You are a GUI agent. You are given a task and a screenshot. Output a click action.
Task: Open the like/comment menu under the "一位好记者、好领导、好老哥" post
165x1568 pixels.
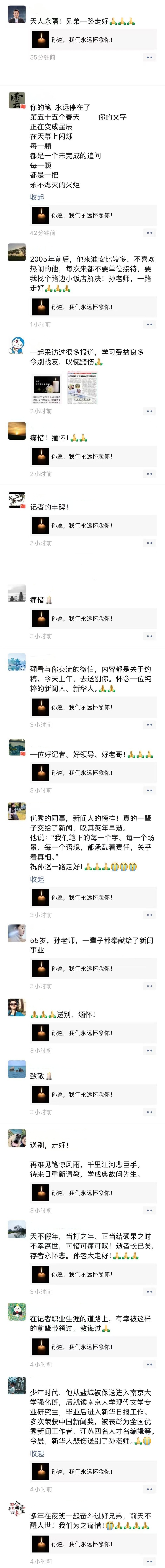[x=149, y=790]
